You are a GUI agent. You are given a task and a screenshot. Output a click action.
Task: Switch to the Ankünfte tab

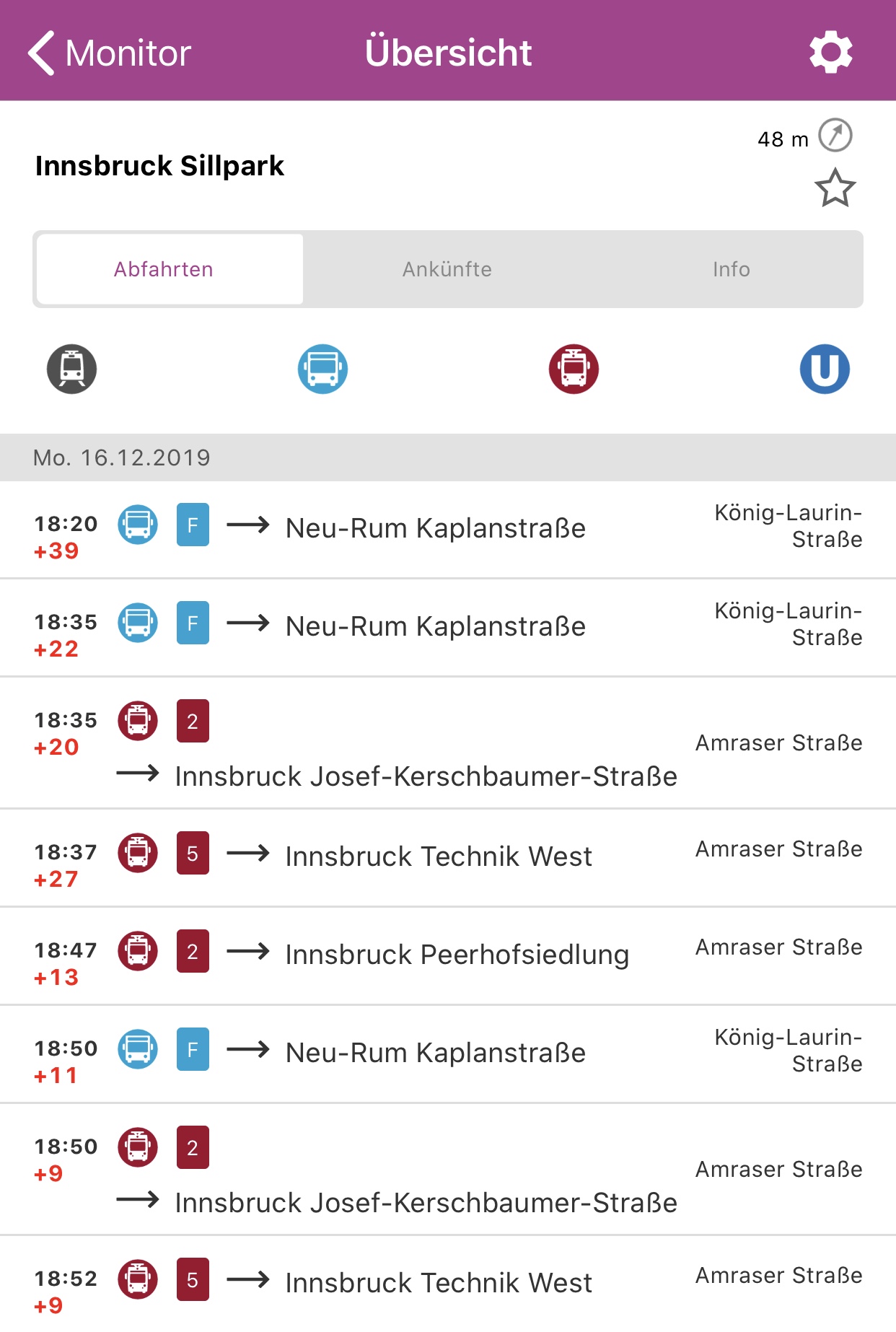(447, 269)
